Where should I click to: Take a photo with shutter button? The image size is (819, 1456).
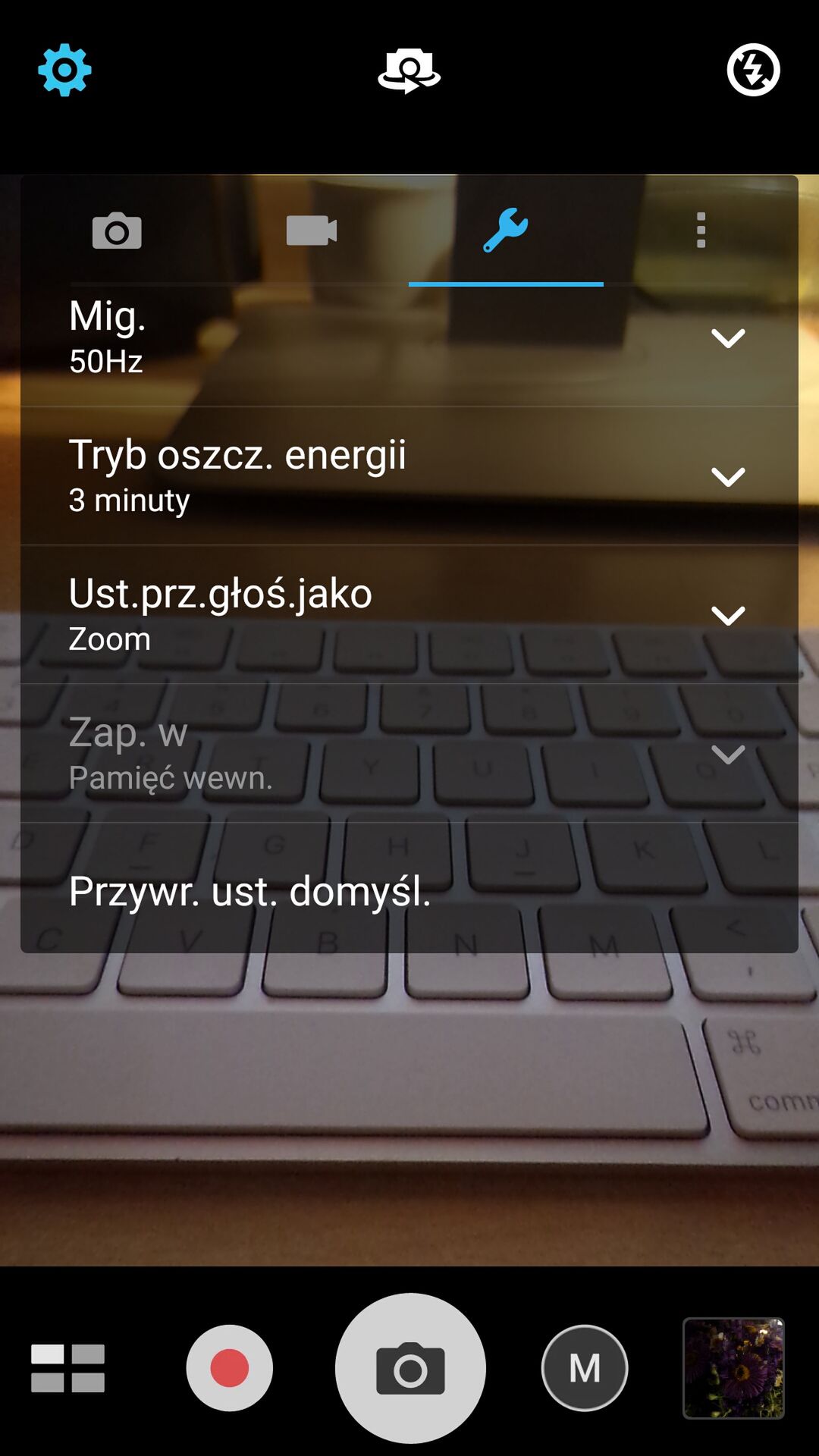coord(410,1368)
